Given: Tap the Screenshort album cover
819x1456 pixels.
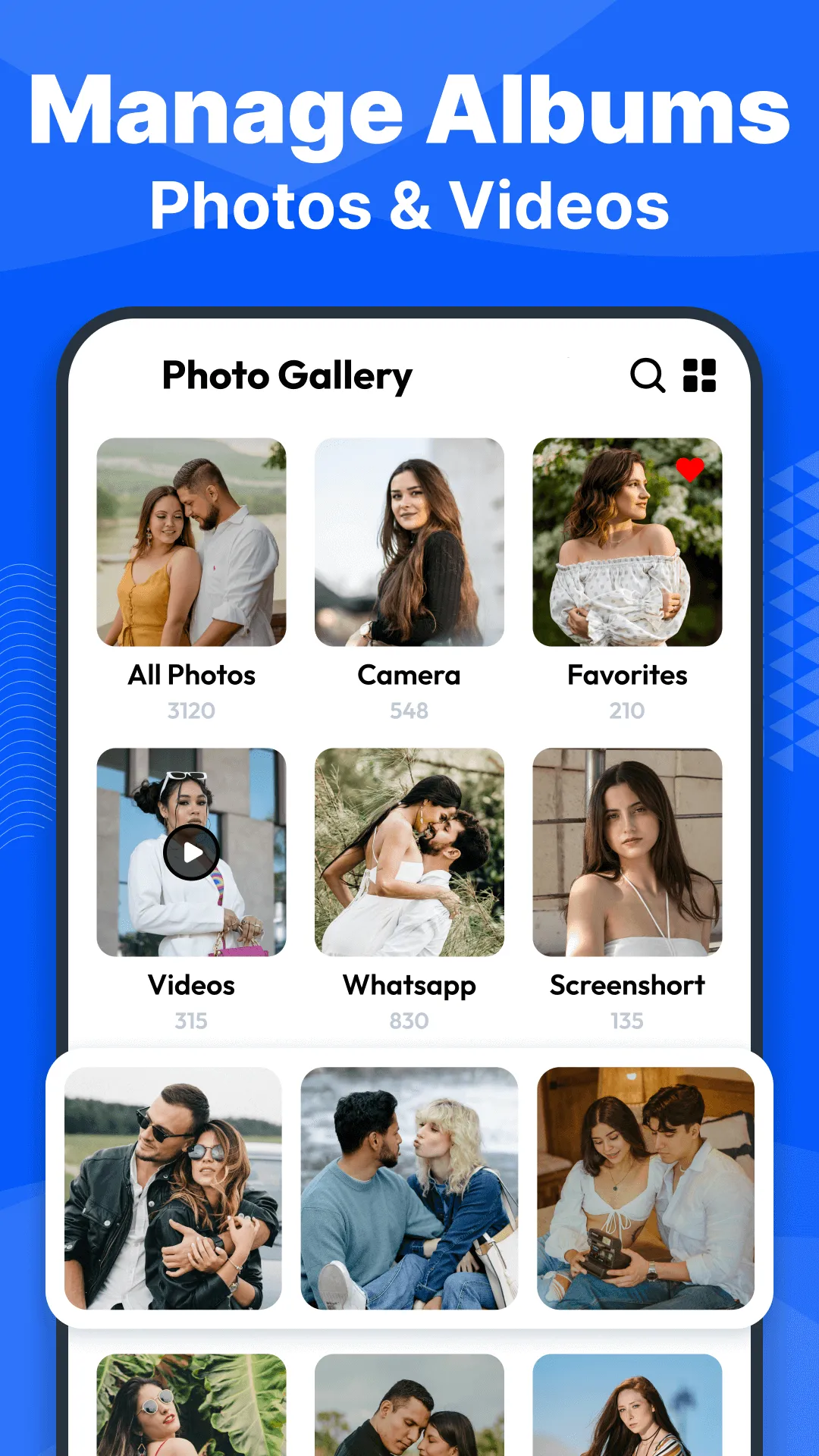Looking at the screenshot, I should coord(627,852).
